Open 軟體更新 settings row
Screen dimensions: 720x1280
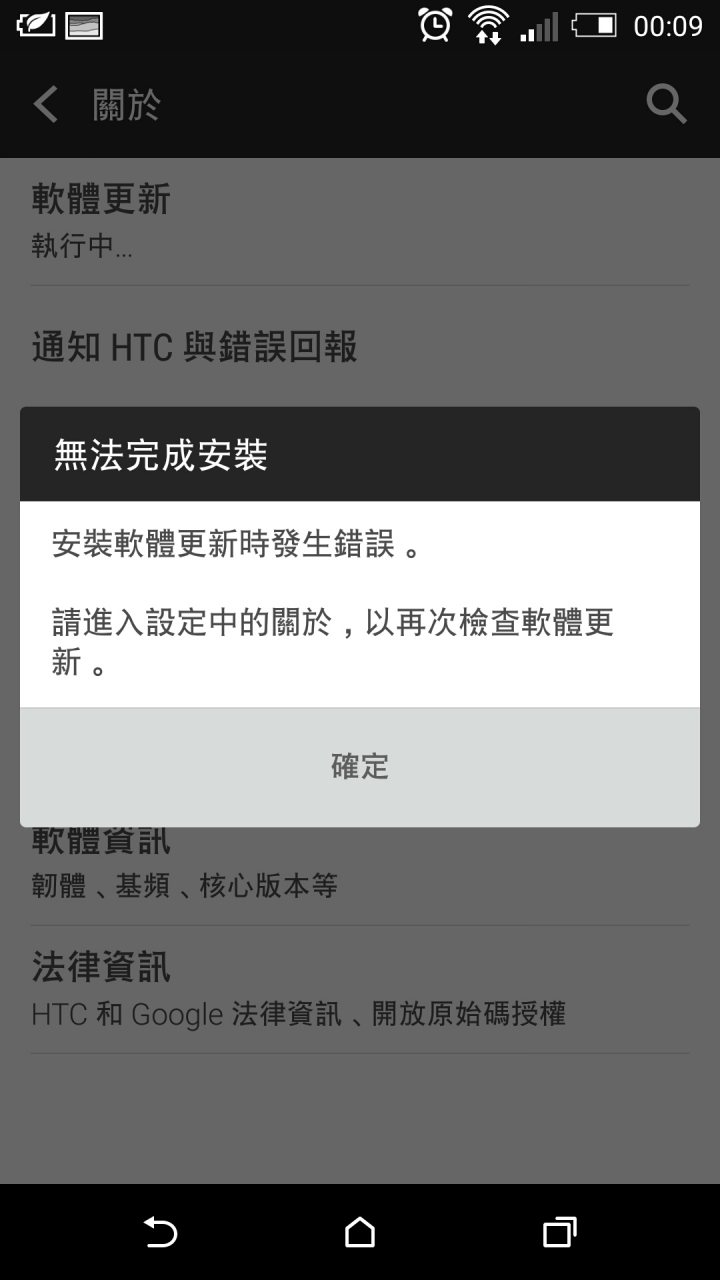pos(360,222)
